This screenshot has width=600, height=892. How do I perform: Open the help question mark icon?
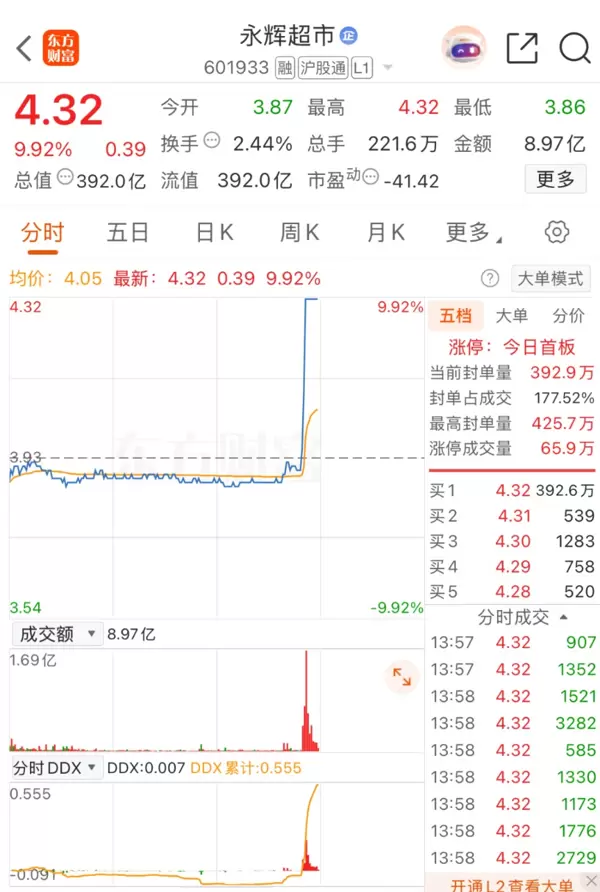tap(490, 278)
